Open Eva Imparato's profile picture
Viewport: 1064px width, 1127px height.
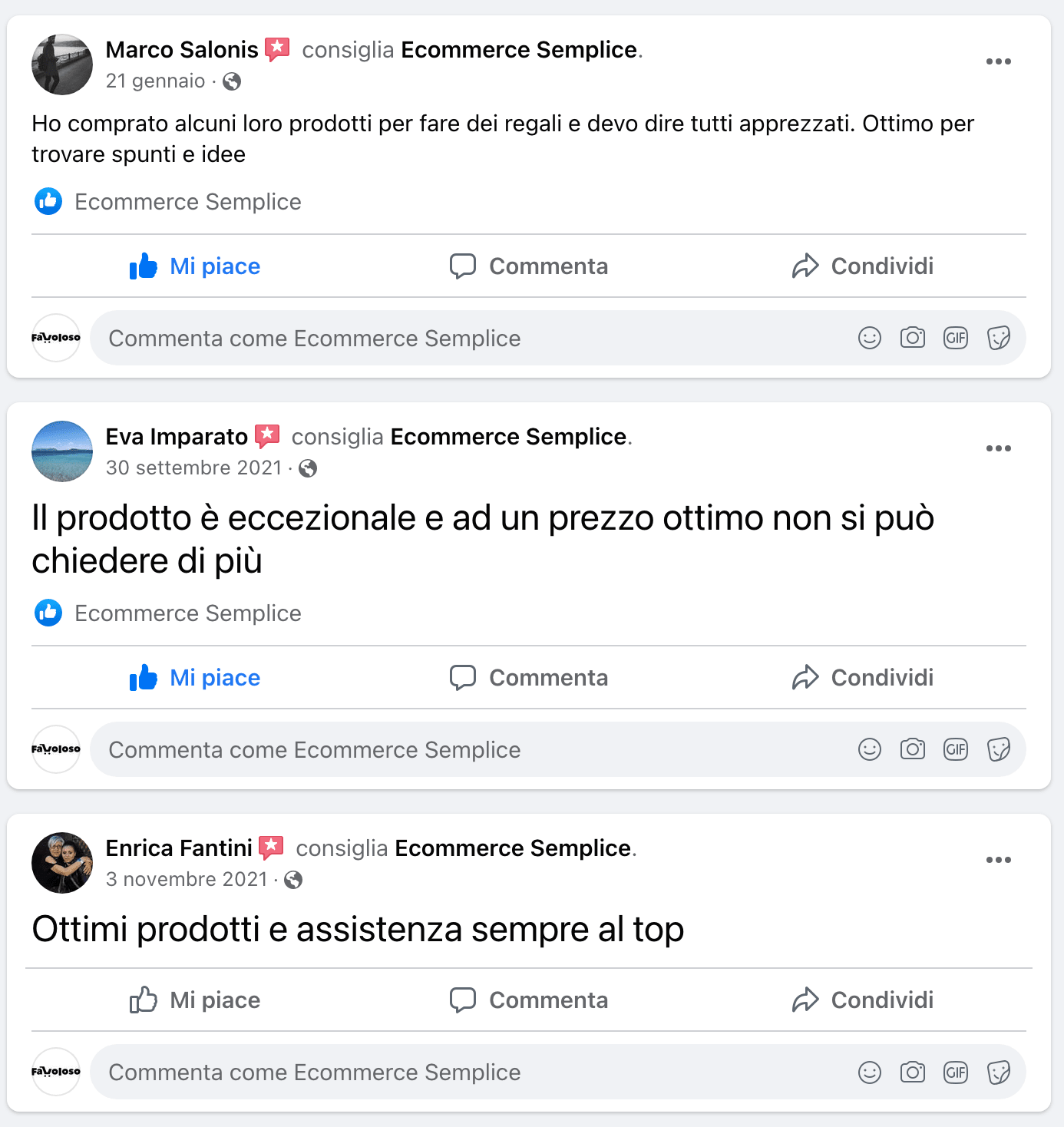[62, 451]
